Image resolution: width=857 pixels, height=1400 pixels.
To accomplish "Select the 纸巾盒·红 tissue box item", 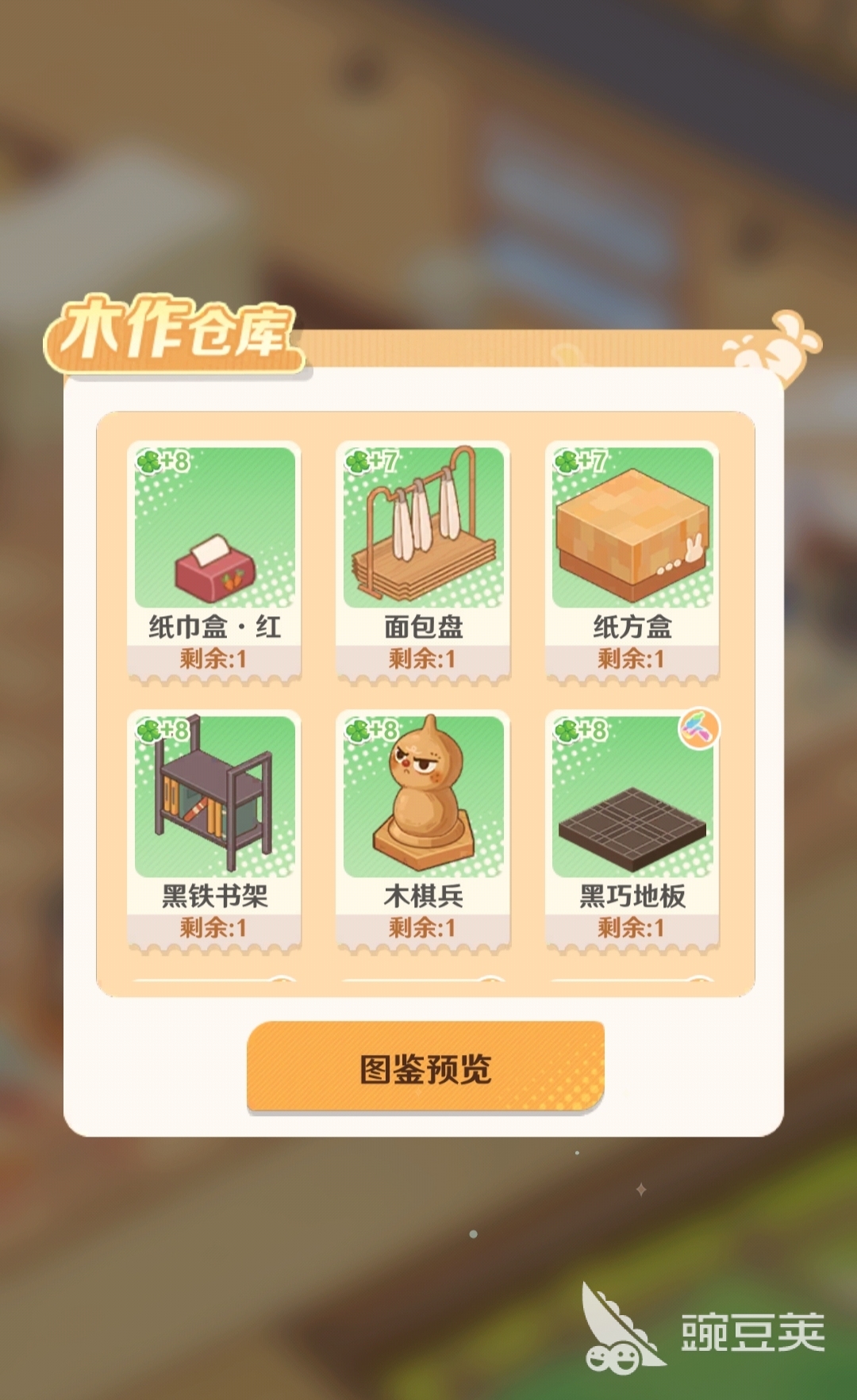I will [x=214, y=560].
